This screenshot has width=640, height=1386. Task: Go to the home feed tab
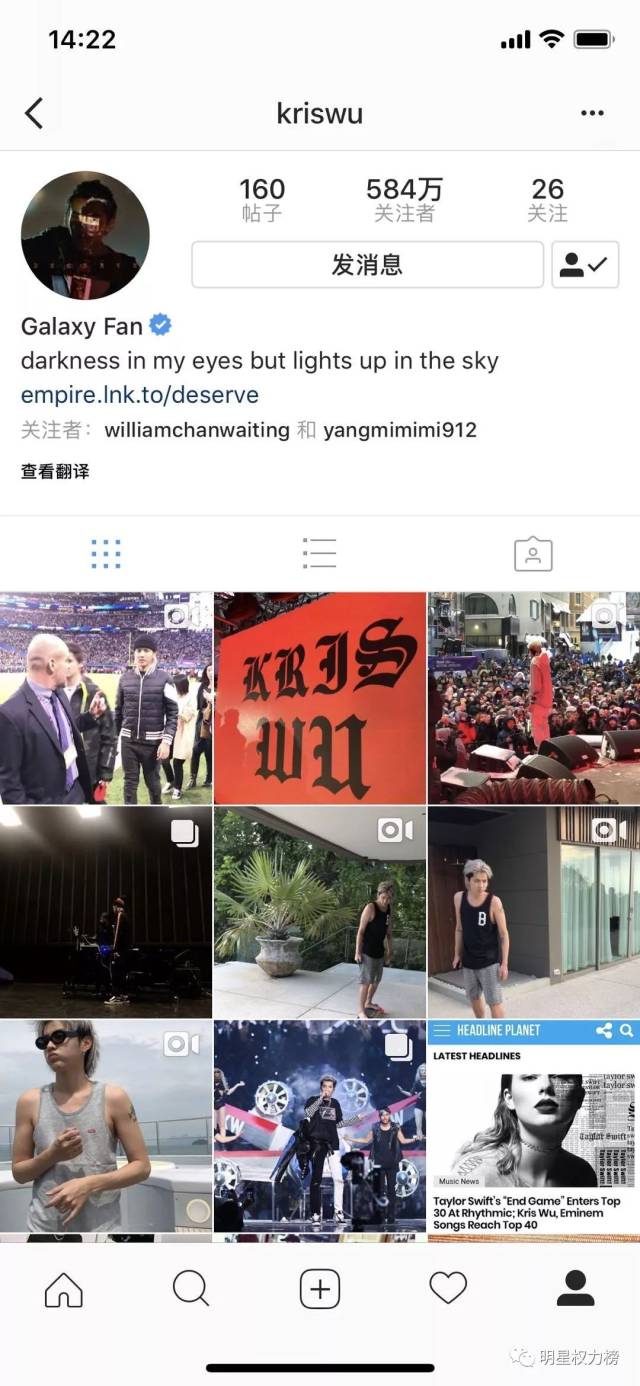64,1289
